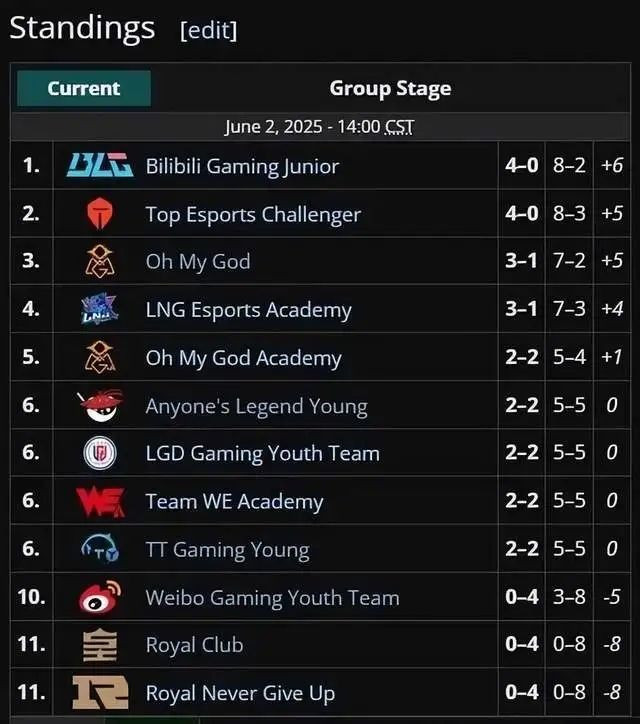Visit the Royal Never Give Up page
640x724 pixels.
(x=240, y=693)
